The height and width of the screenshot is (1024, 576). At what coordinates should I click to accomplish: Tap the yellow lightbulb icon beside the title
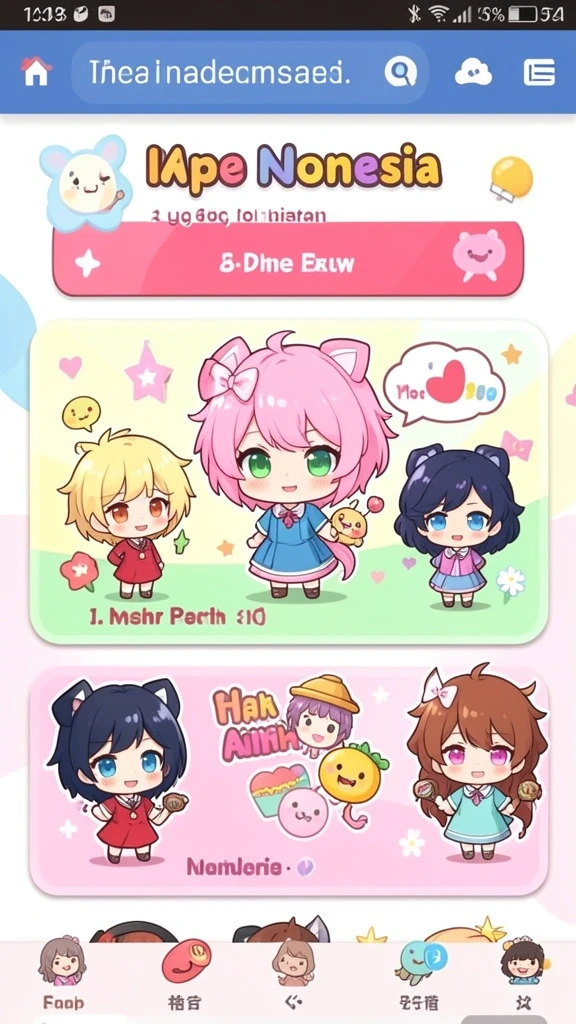[x=511, y=178]
